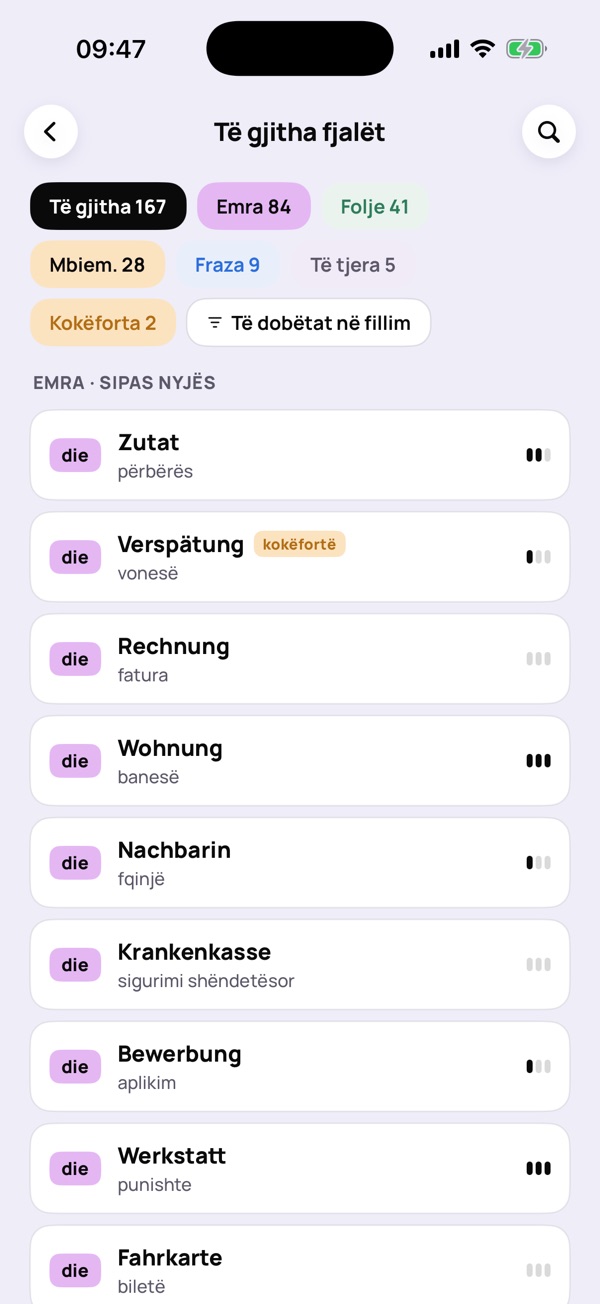600x1304 pixels.
Task: Open Krankenkasse word details
Action: (300, 965)
